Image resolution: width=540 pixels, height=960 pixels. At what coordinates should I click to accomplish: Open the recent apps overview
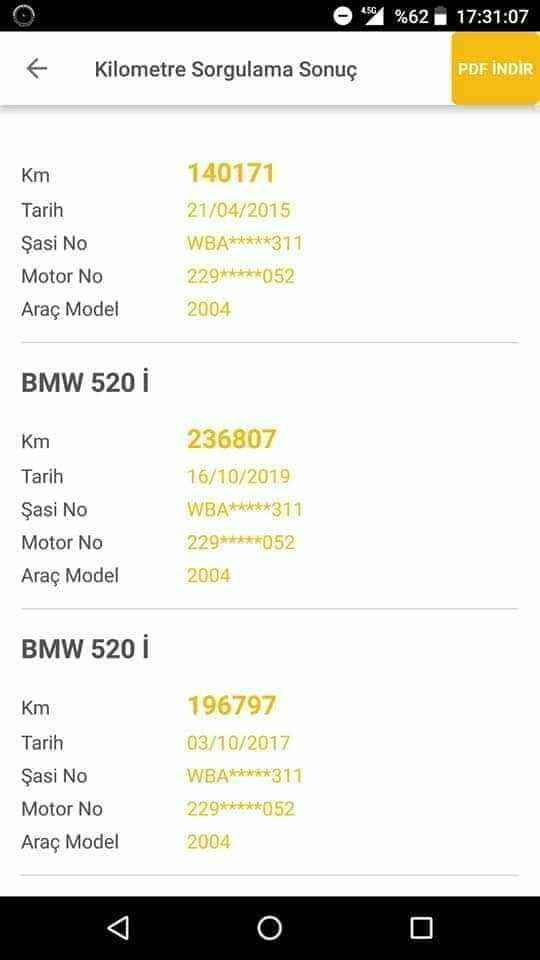[x=421, y=928]
